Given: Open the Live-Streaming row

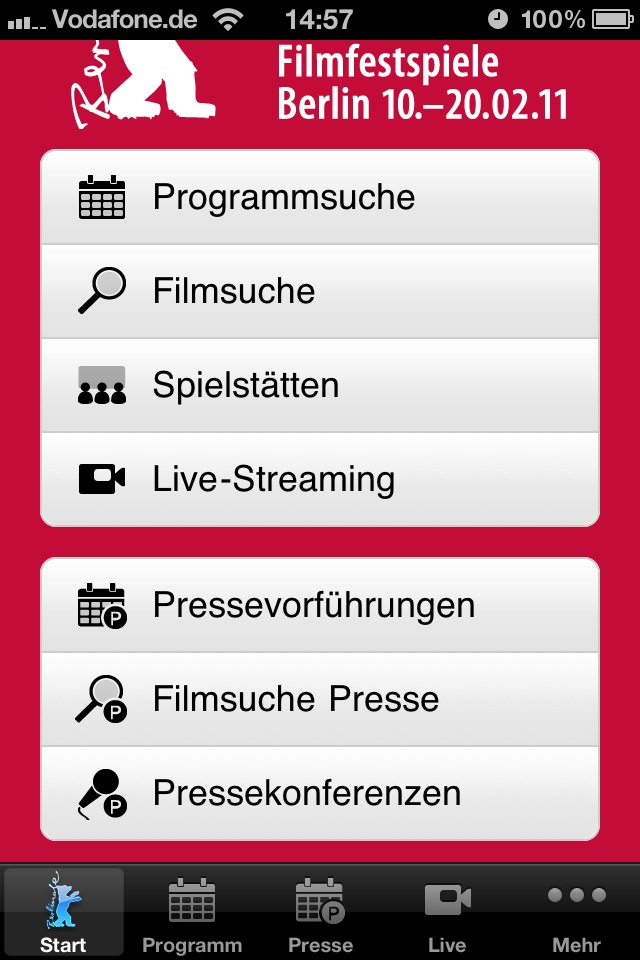Looking at the screenshot, I should (x=320, y=480).
